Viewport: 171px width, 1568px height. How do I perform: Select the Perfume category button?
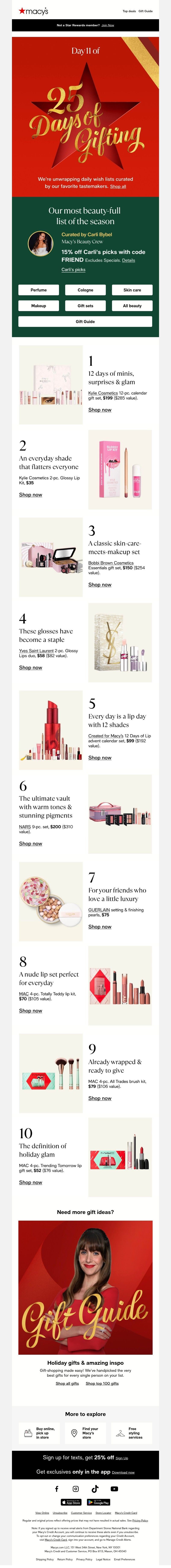[x=38, y=290]
